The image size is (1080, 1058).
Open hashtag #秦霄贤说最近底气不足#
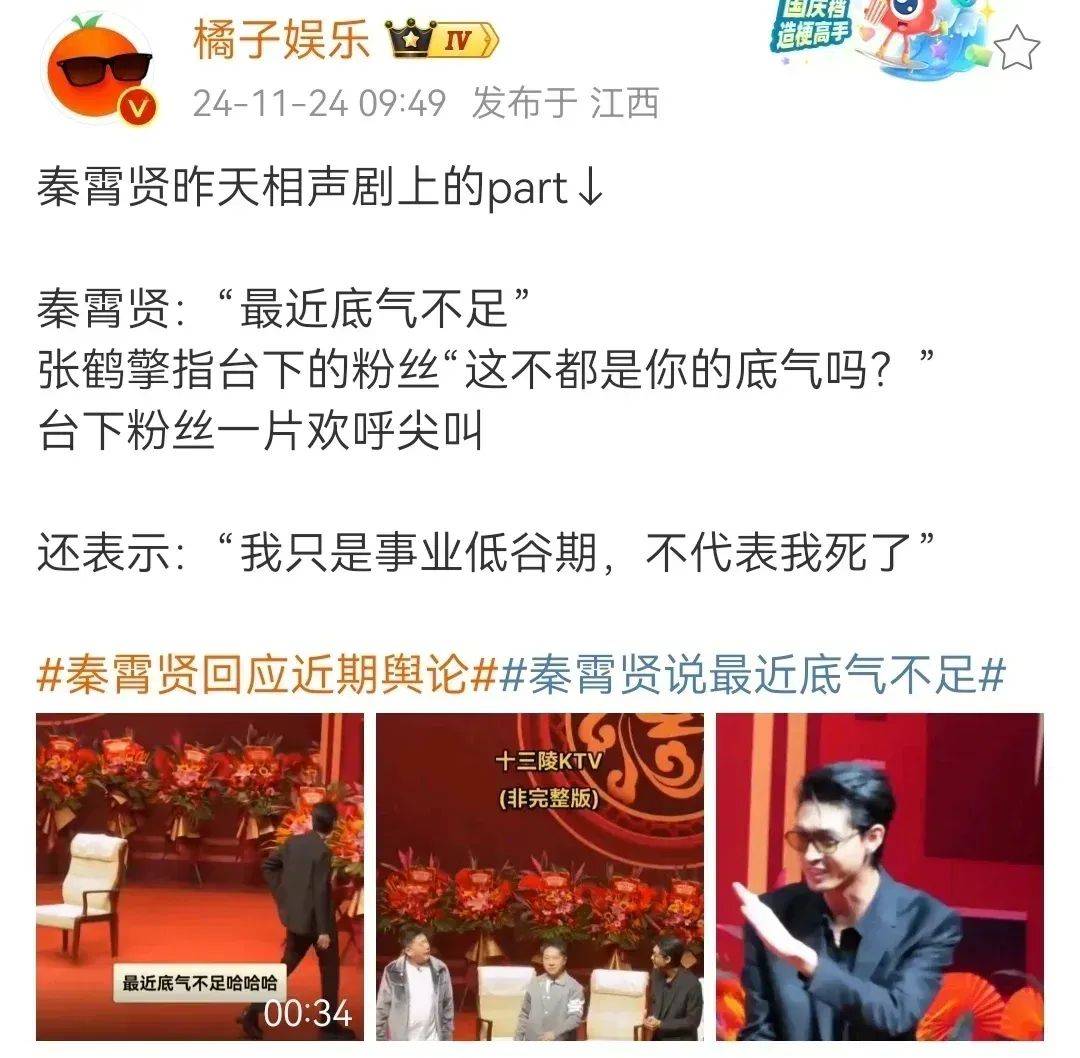point(750,676)
